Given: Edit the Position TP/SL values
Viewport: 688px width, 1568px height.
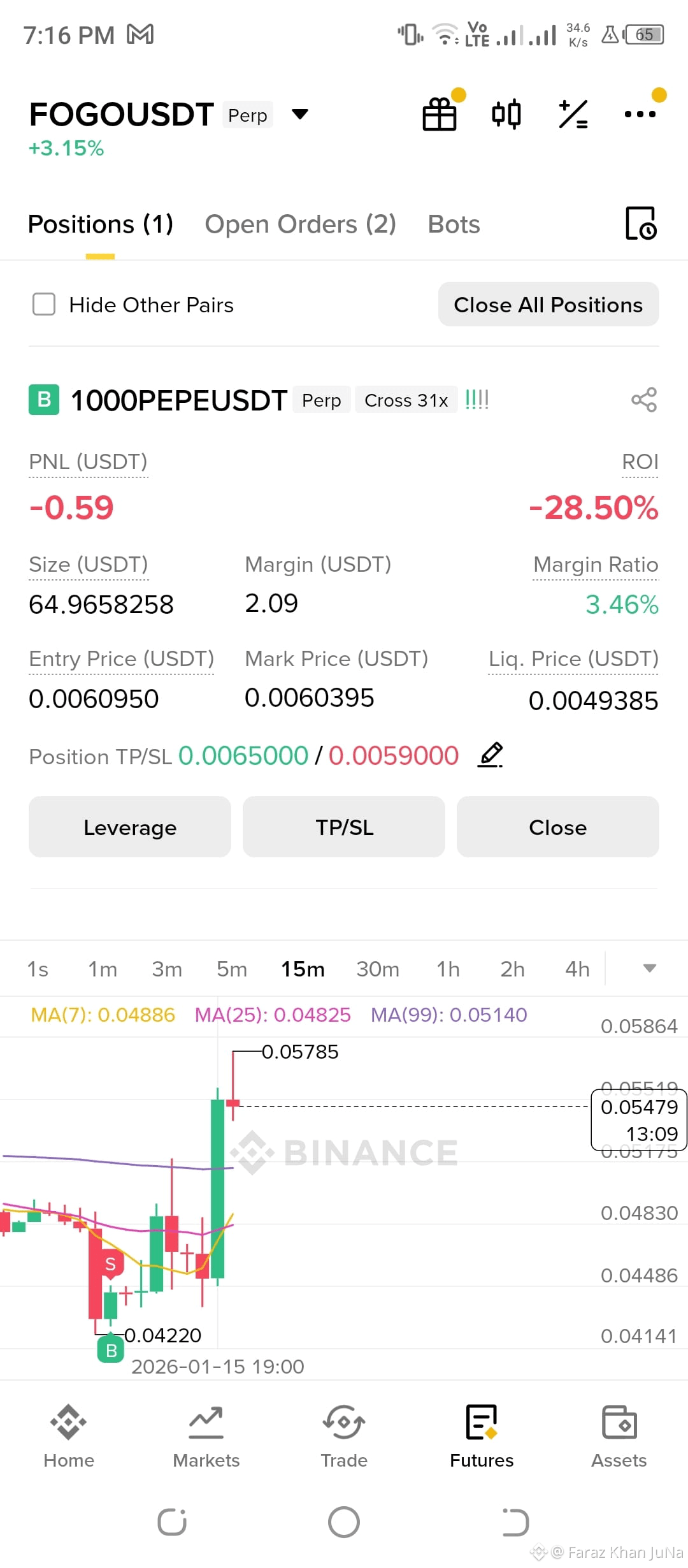Looking at the screenshot, I should (491, 755).
